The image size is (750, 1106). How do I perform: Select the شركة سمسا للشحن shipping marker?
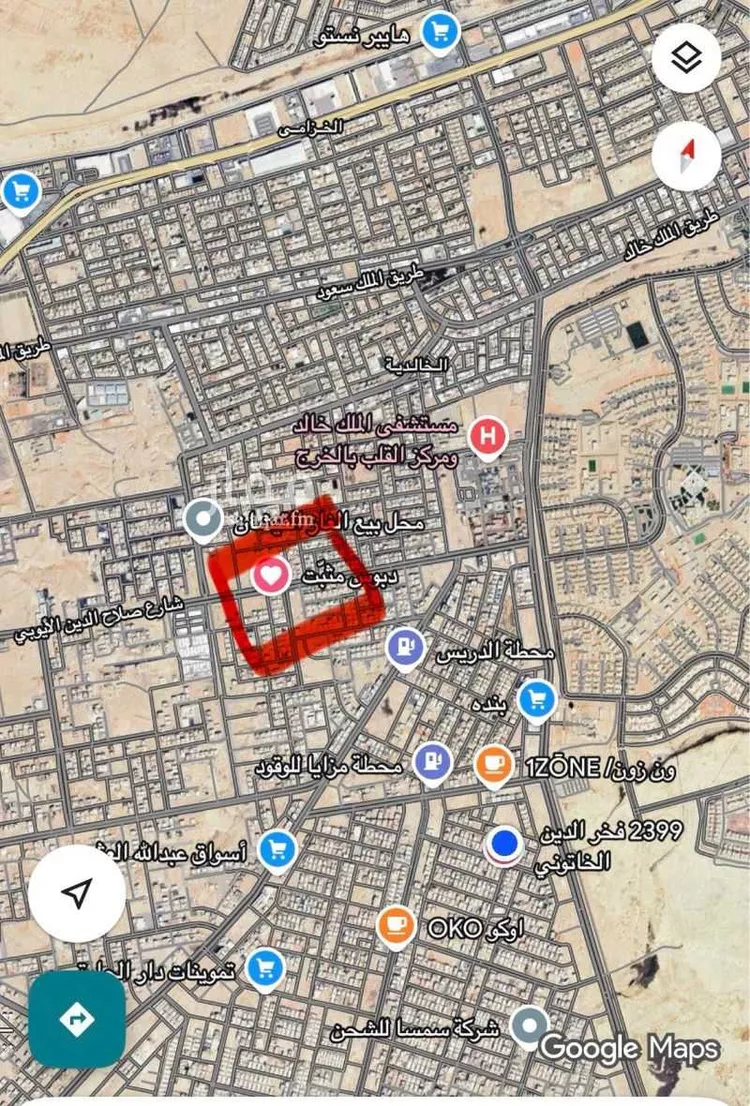click(530, 1023)
